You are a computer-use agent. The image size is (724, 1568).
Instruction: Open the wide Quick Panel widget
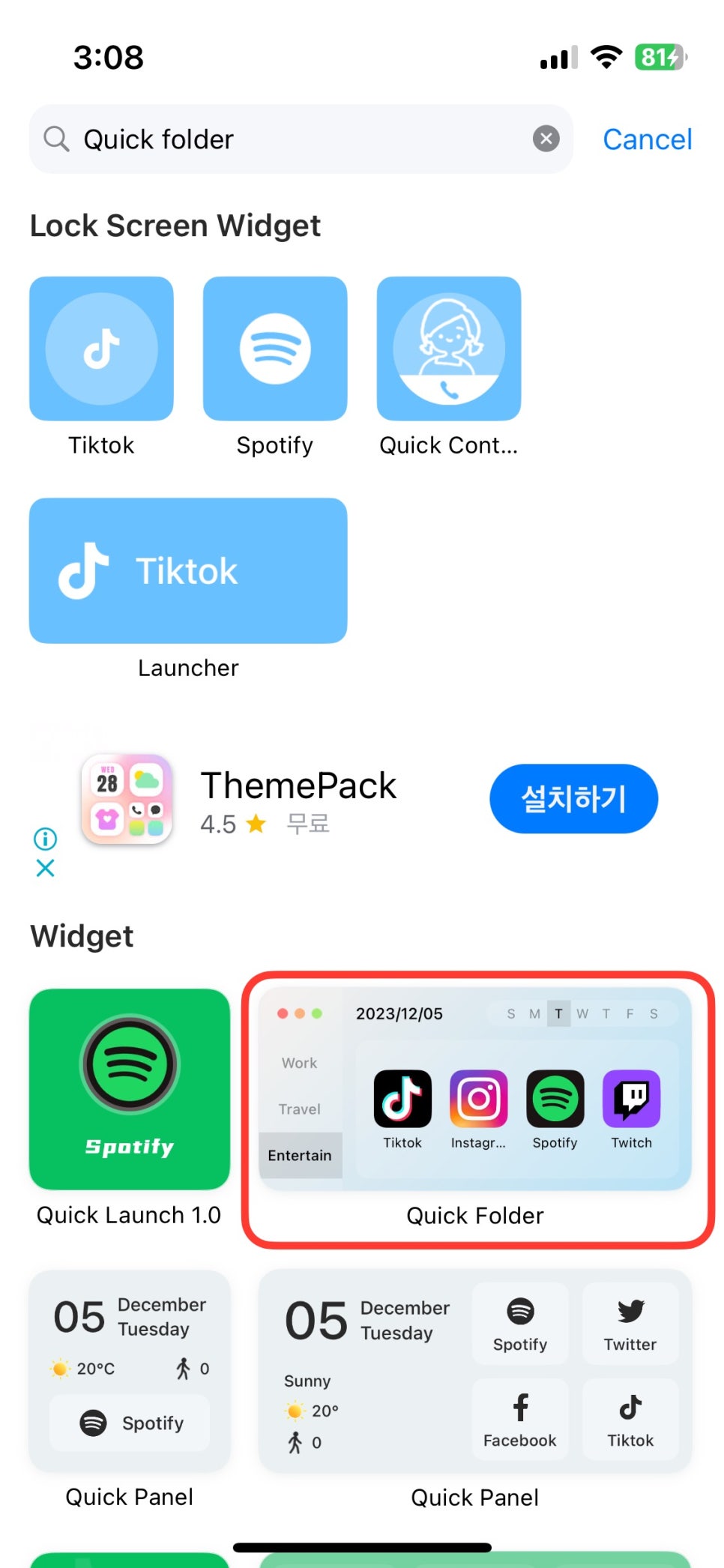point(474,1370)
